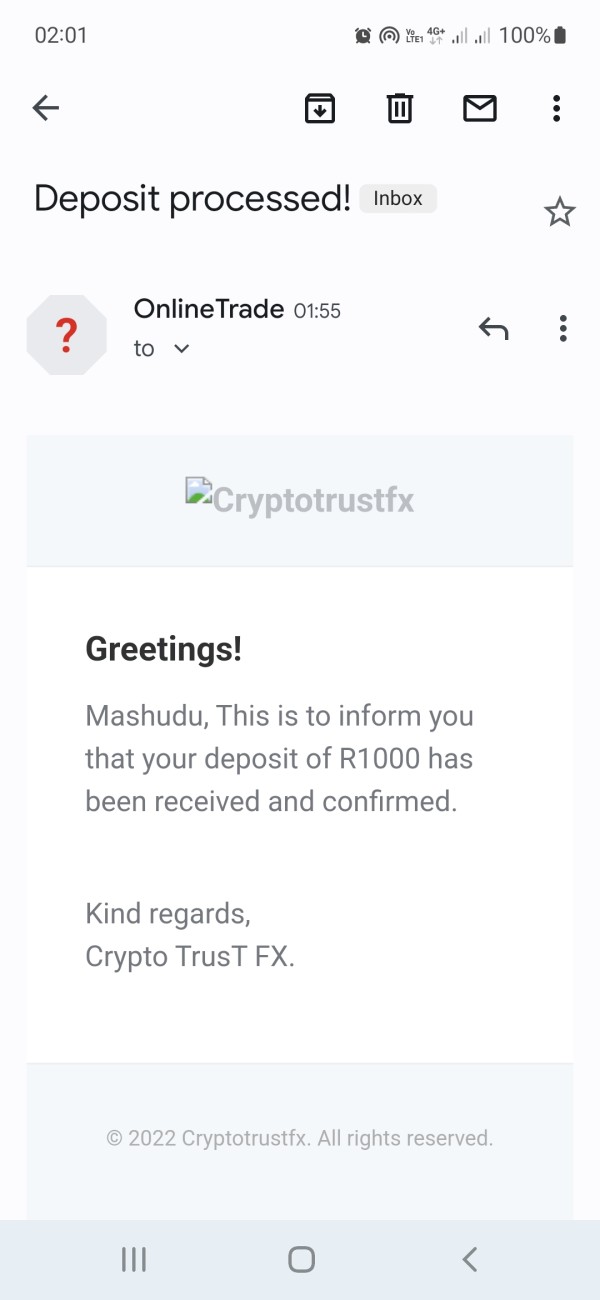Tap the Inbox label chip

[398, 198]
